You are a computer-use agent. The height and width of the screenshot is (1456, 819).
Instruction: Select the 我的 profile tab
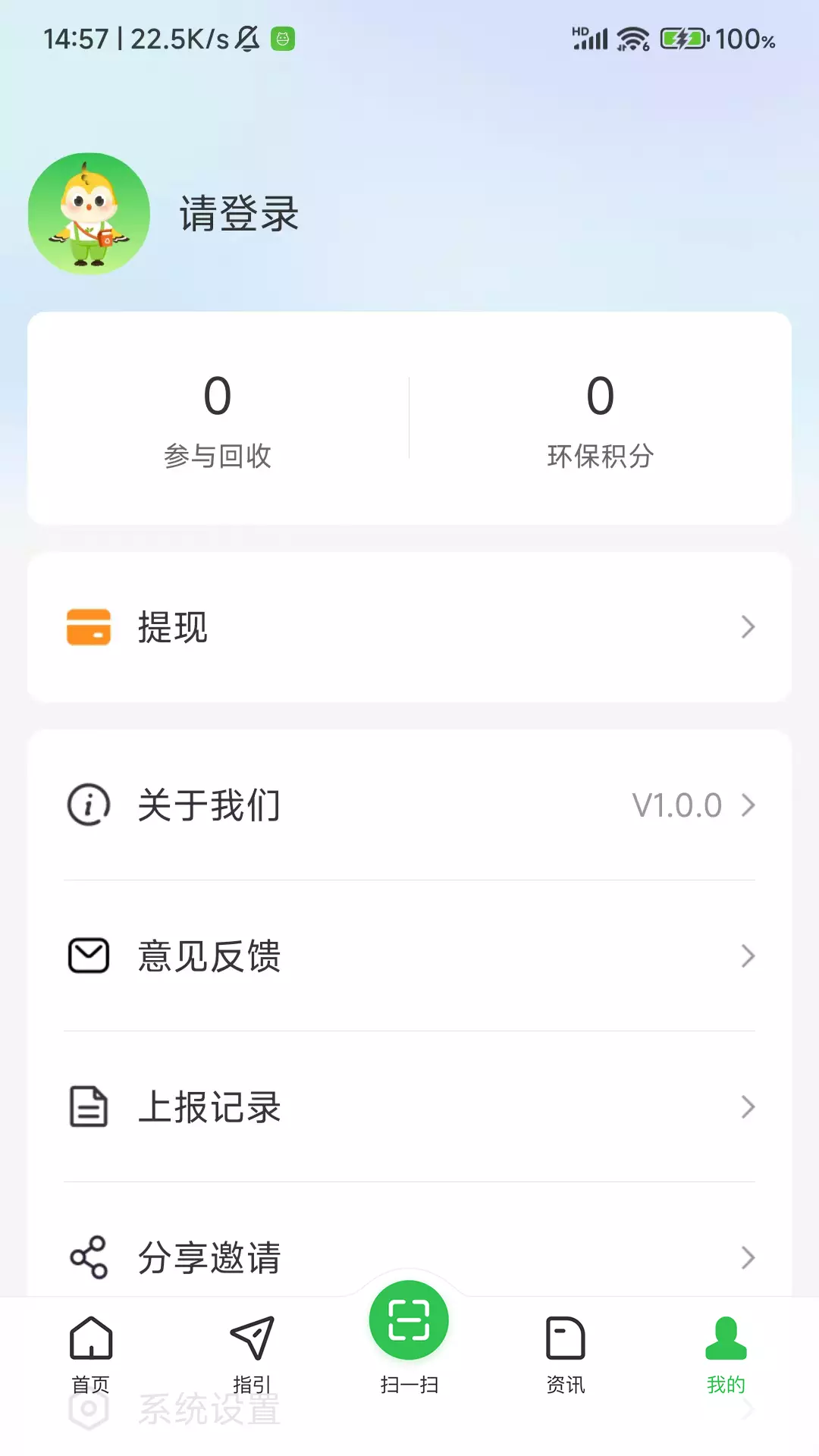click(x=726, y=1354)
